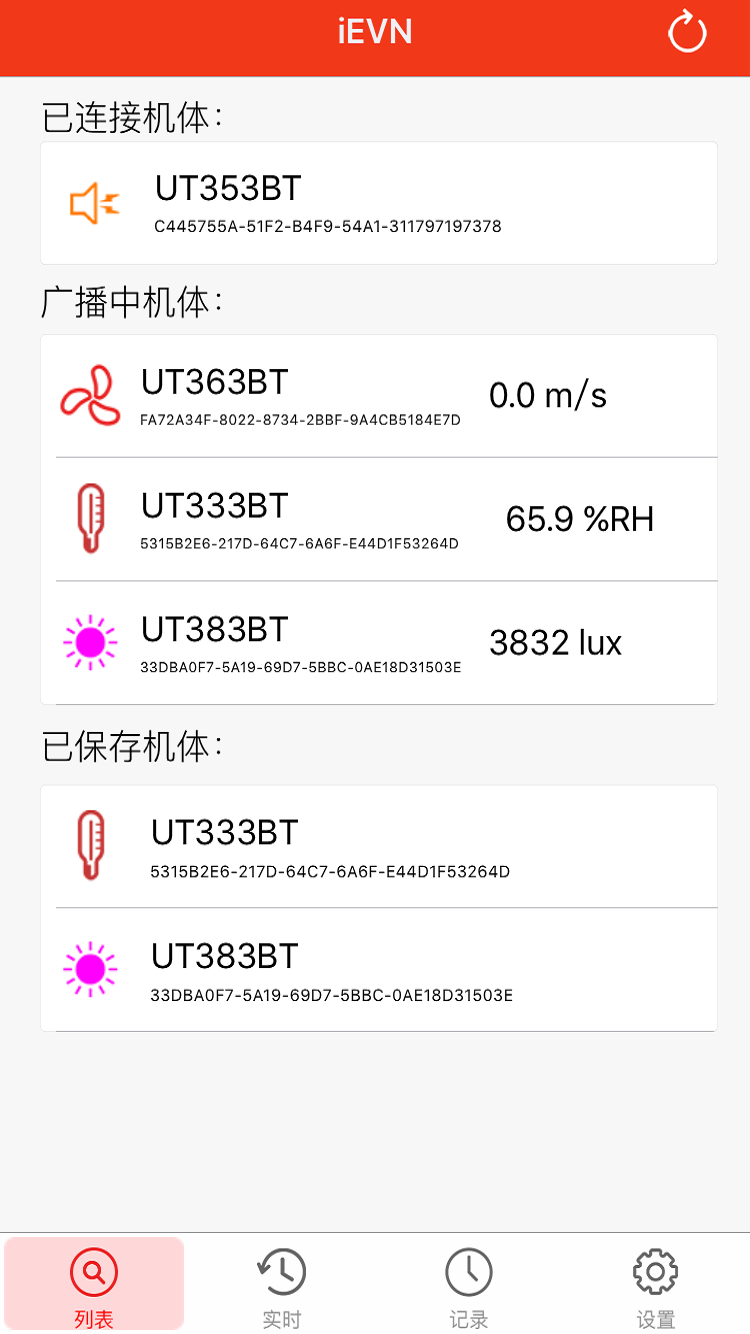Viewport: 750px width, 1334px height.
Task: Open UT383BT showing 3832 lux
Action: 379,643
